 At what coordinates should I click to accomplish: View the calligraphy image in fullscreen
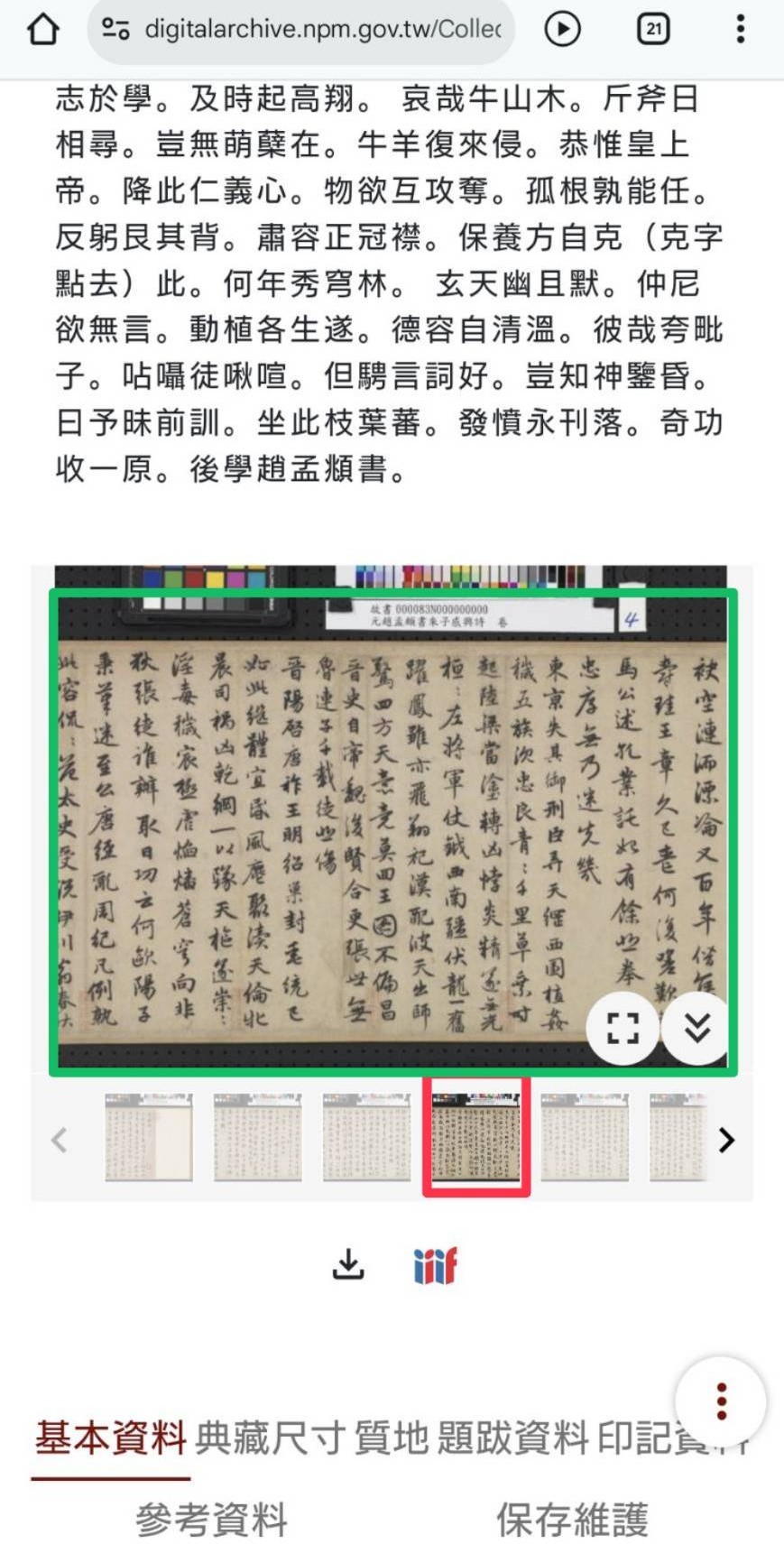pyautogui.click(x=623, y=1027)
